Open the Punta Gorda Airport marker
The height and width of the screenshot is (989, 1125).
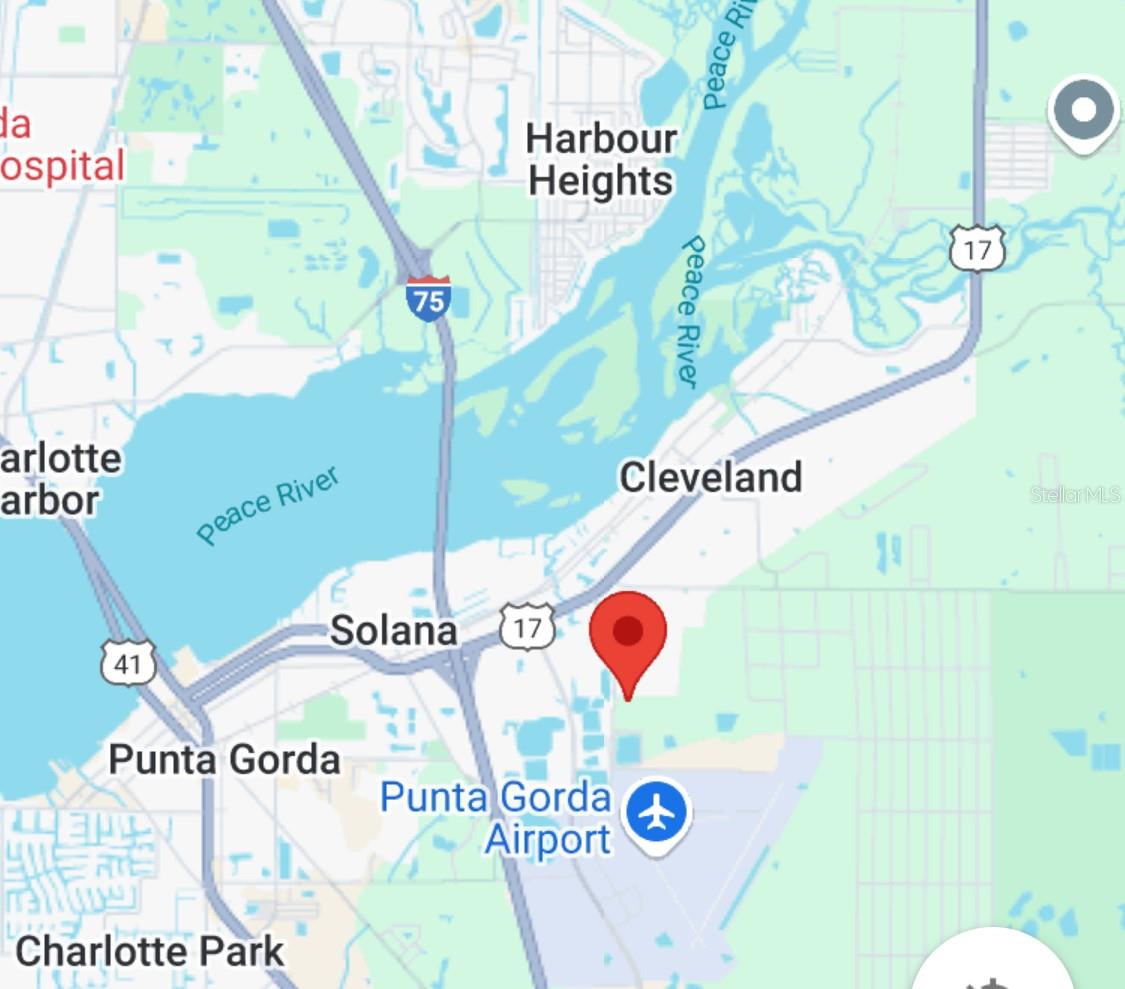[x=657, y=813]
